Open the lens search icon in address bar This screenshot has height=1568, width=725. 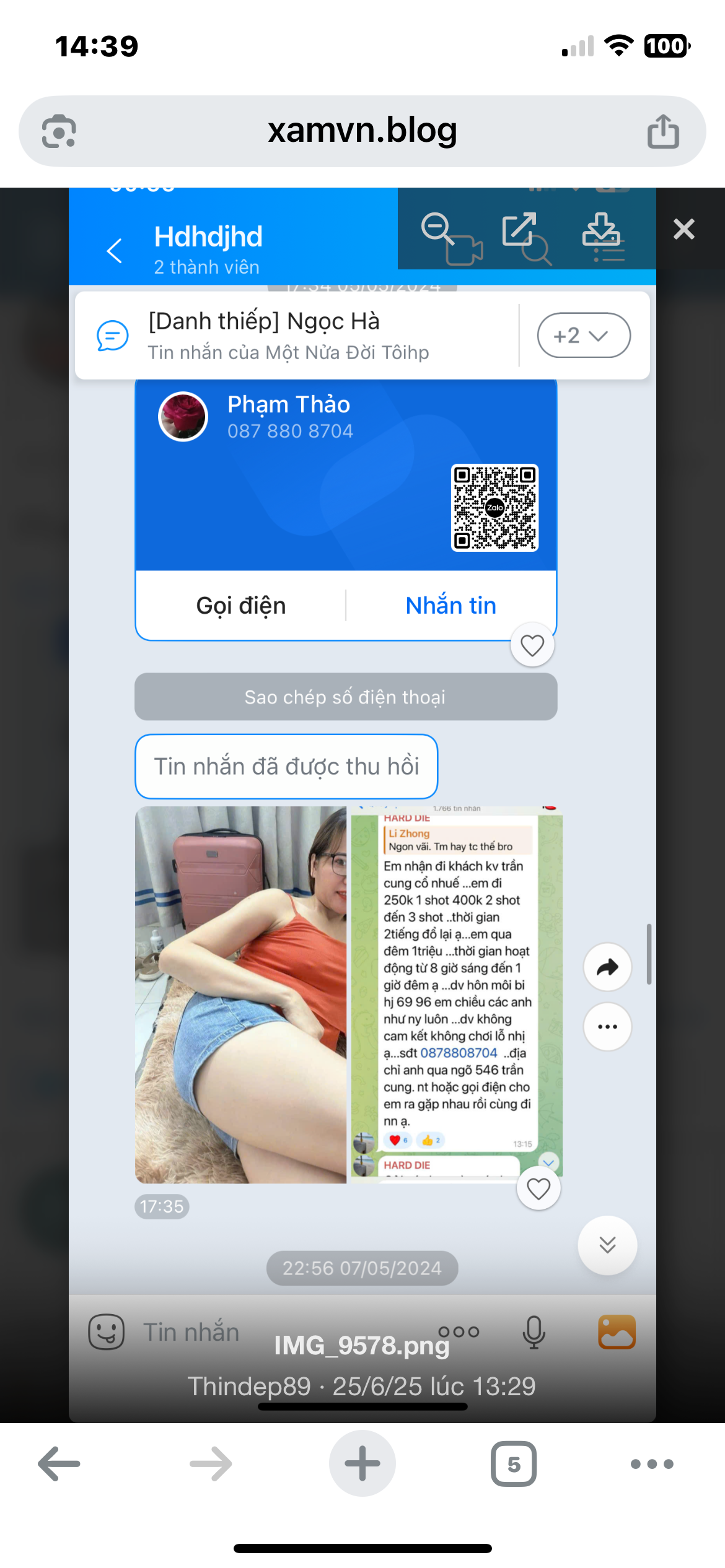tap(59, 131)
